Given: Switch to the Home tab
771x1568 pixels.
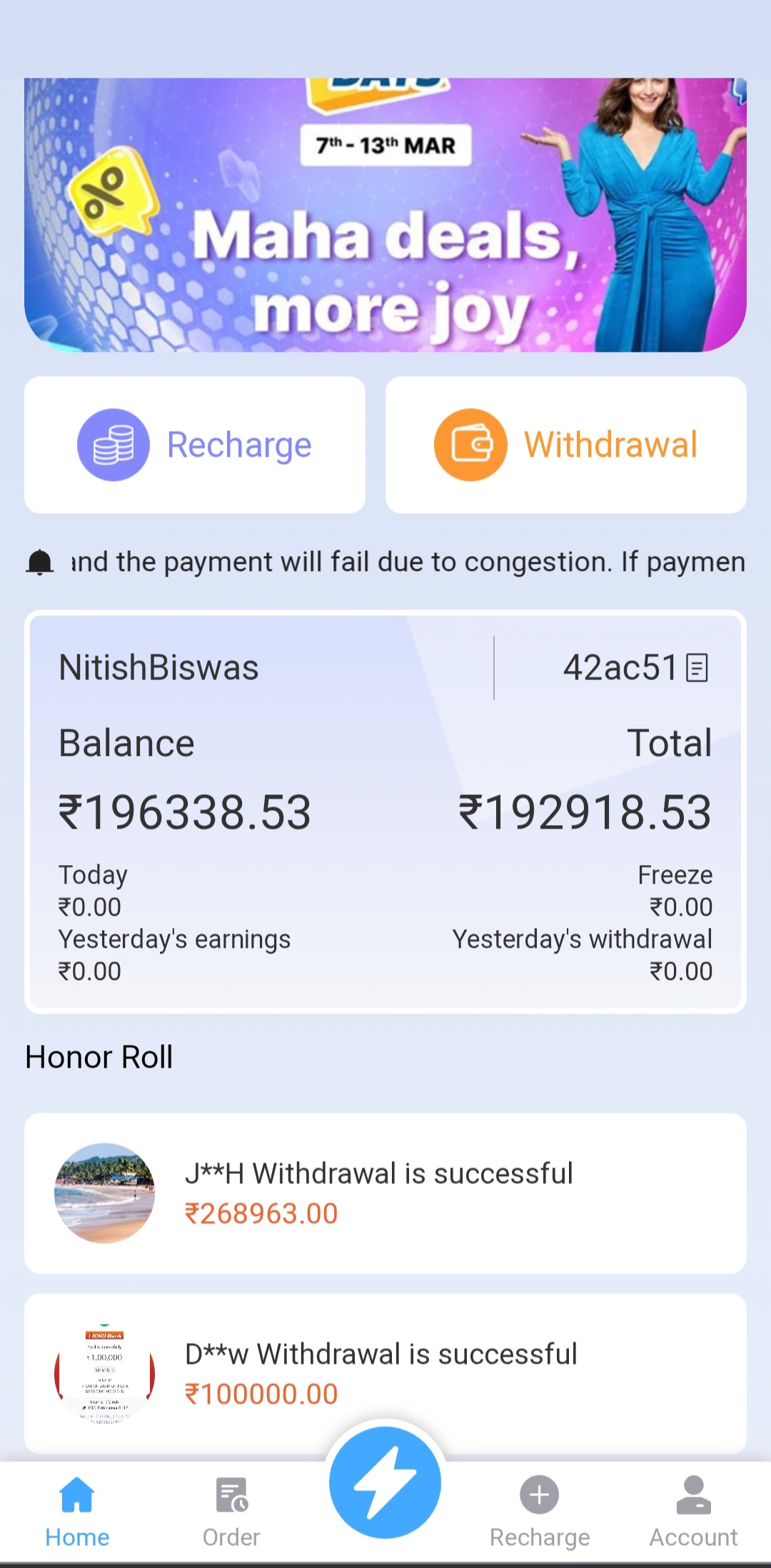Looking at the screenshot, I should tap(77, 1511).
